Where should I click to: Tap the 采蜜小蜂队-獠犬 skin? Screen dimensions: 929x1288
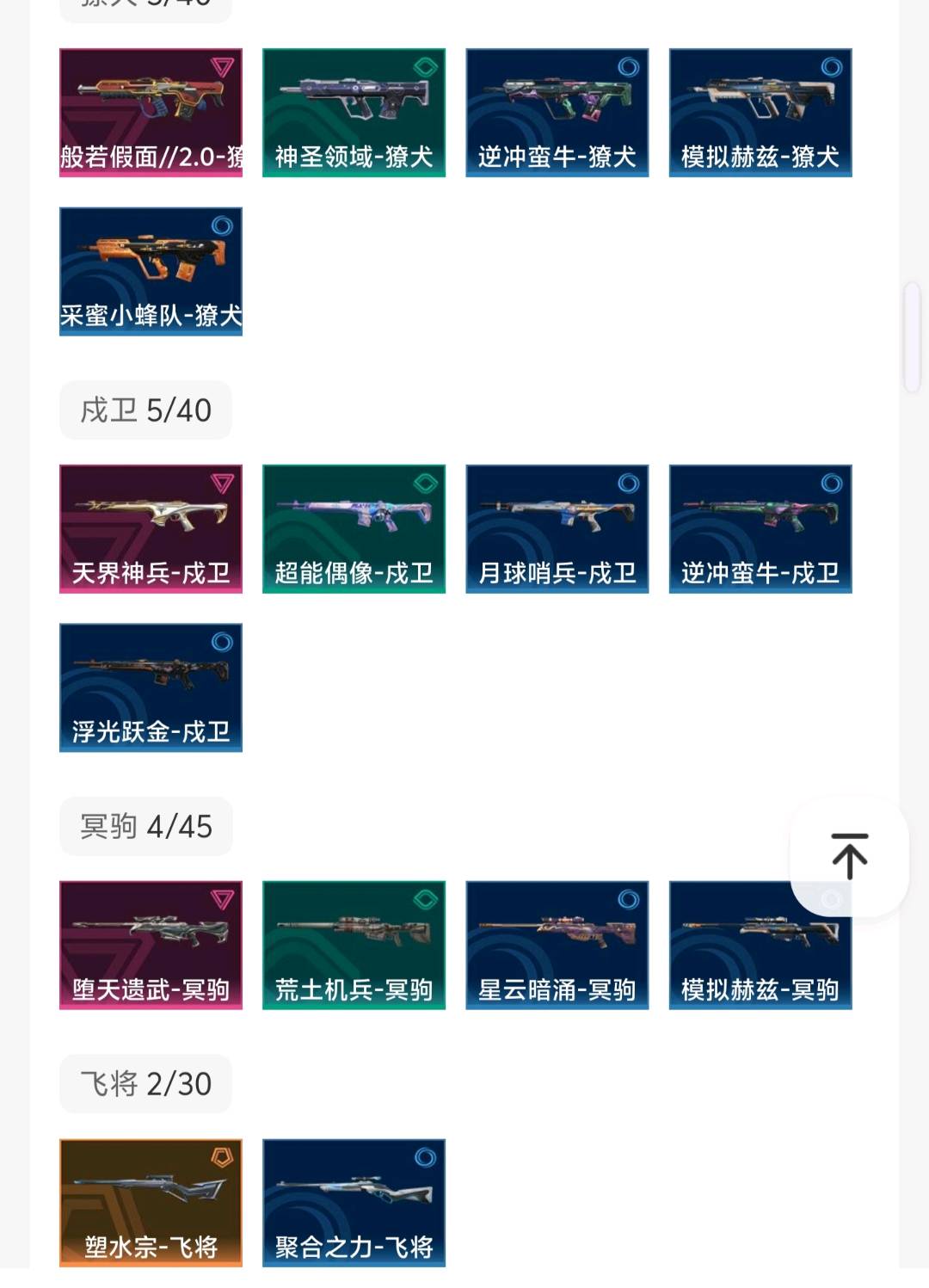click(151, 271)
